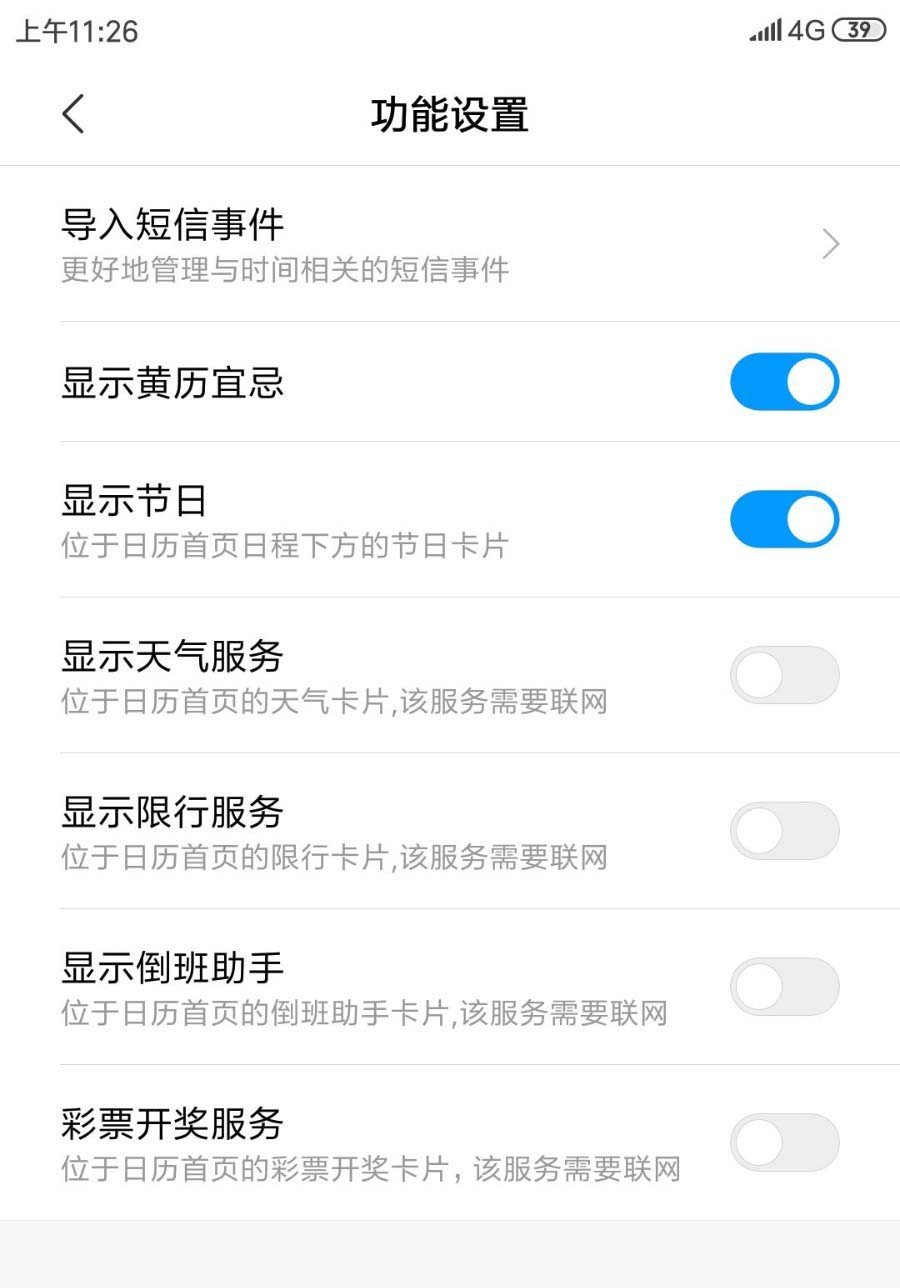Viewport: 900px width, 1288px height.
Task: Enable 彩票开奖服务 toggle
Action: click(x=784, y=1143)
